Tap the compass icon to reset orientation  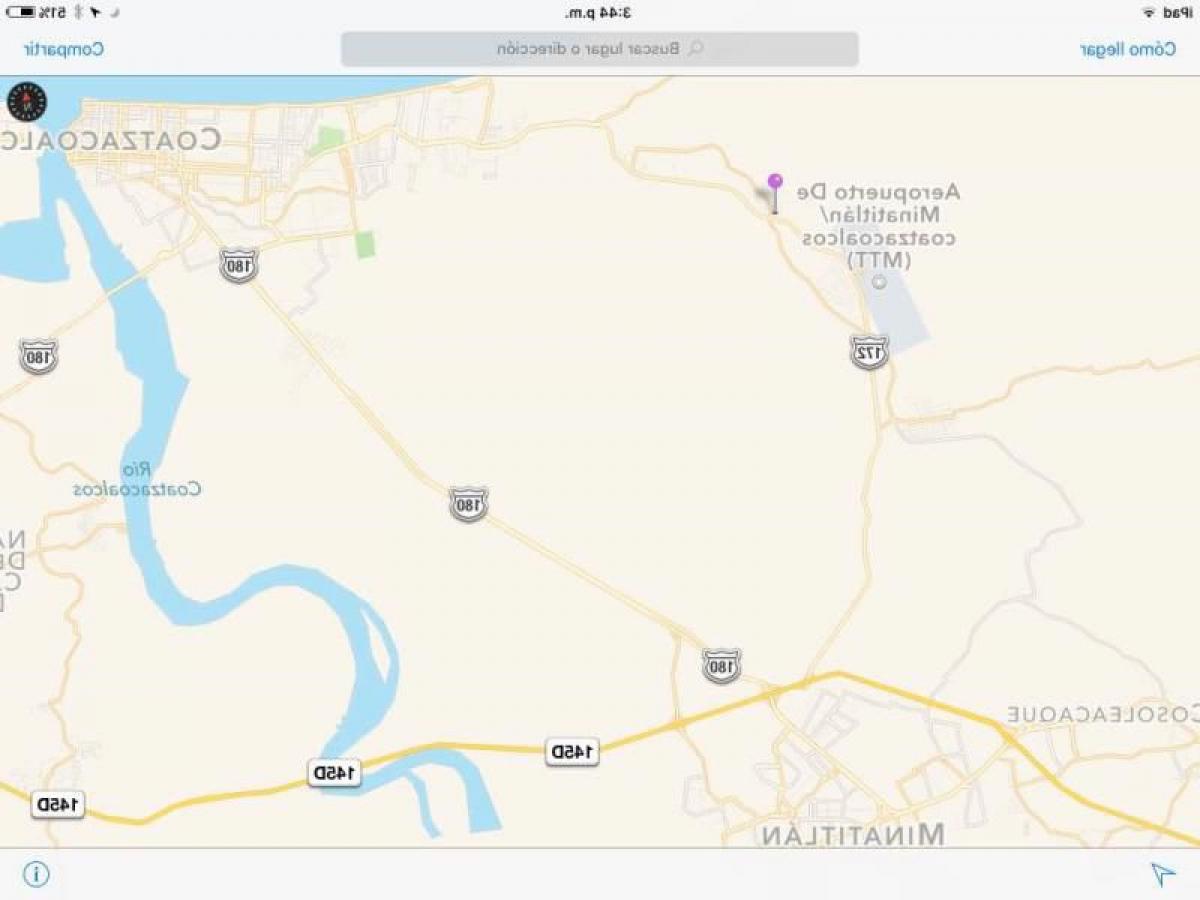(27, 101)
